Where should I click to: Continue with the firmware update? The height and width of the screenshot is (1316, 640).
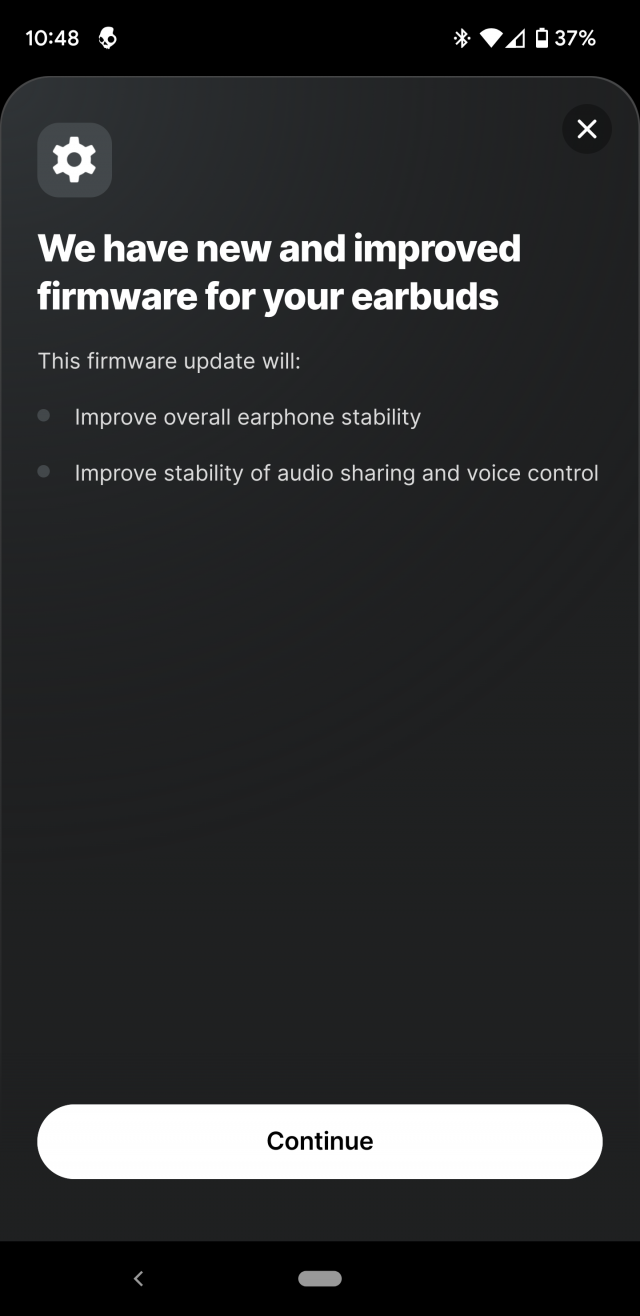click(320, 1141)
